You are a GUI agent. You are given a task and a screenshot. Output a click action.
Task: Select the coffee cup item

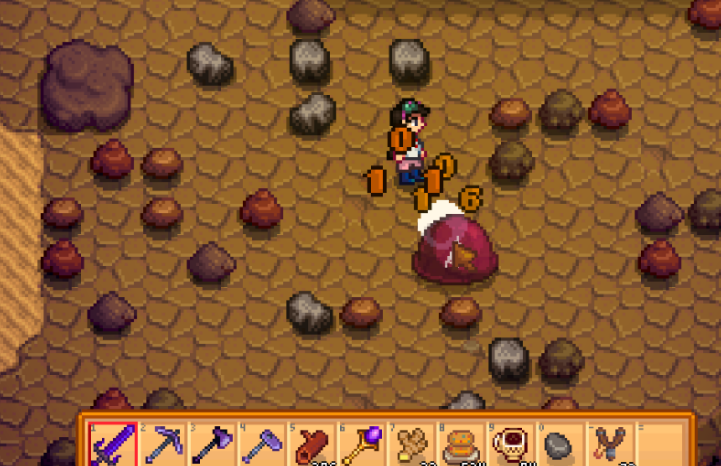click(512, 444)
